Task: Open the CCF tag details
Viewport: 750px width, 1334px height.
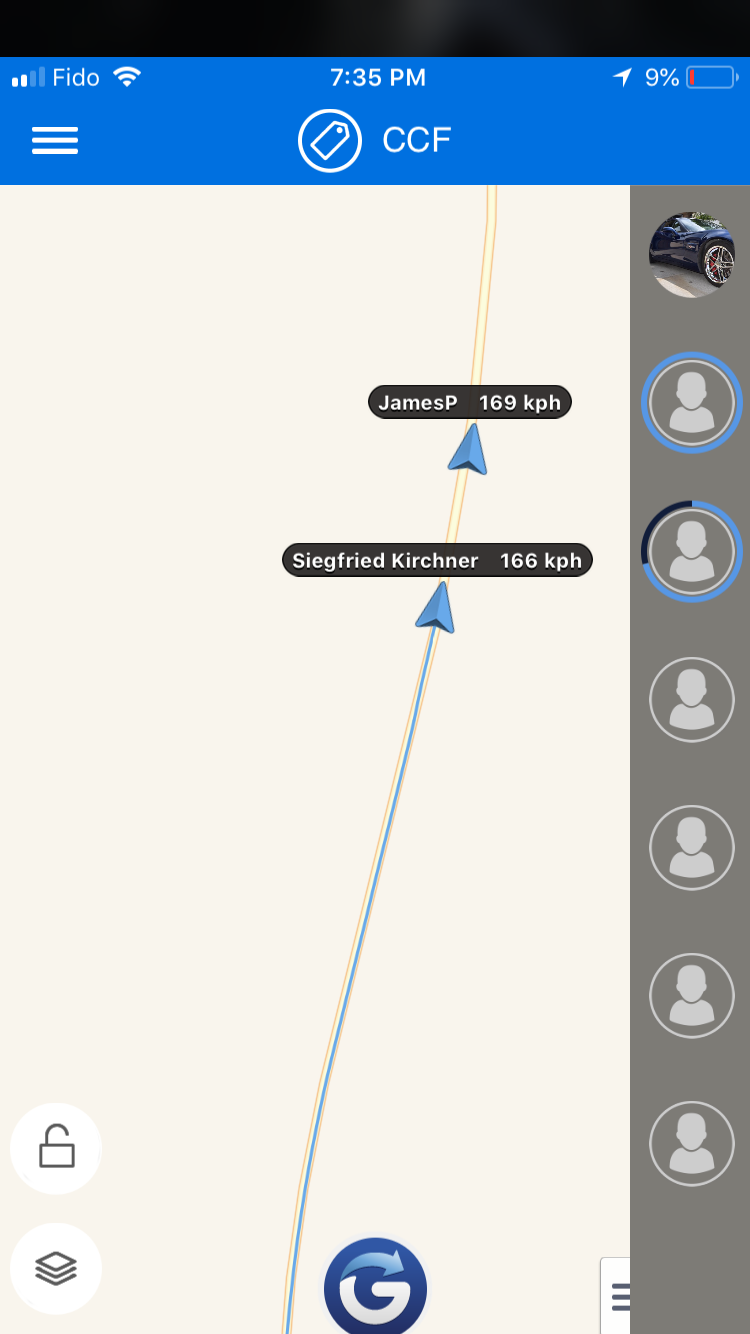Action: (375, 141)
